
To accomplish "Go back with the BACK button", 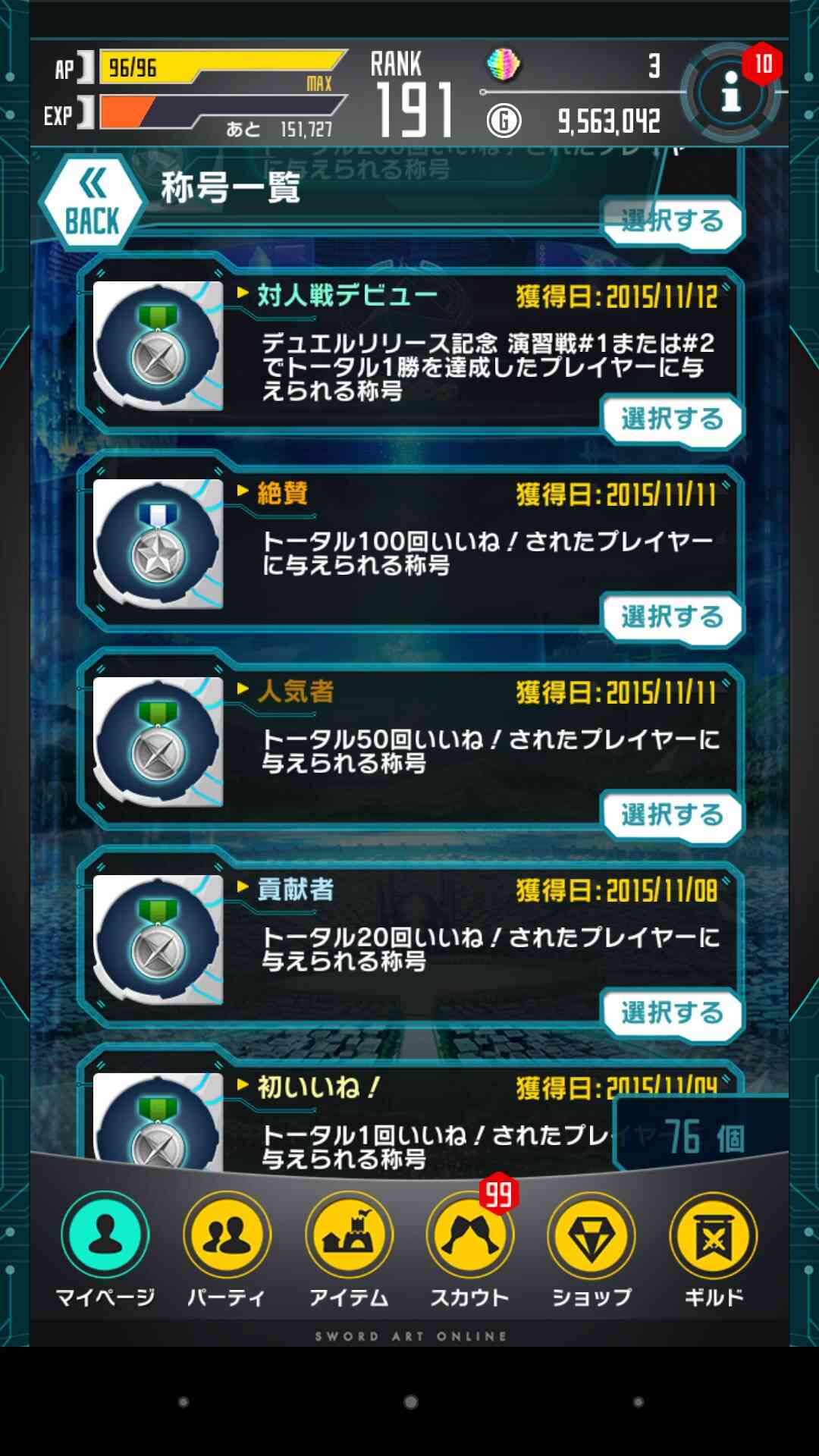I will point(92,203).
